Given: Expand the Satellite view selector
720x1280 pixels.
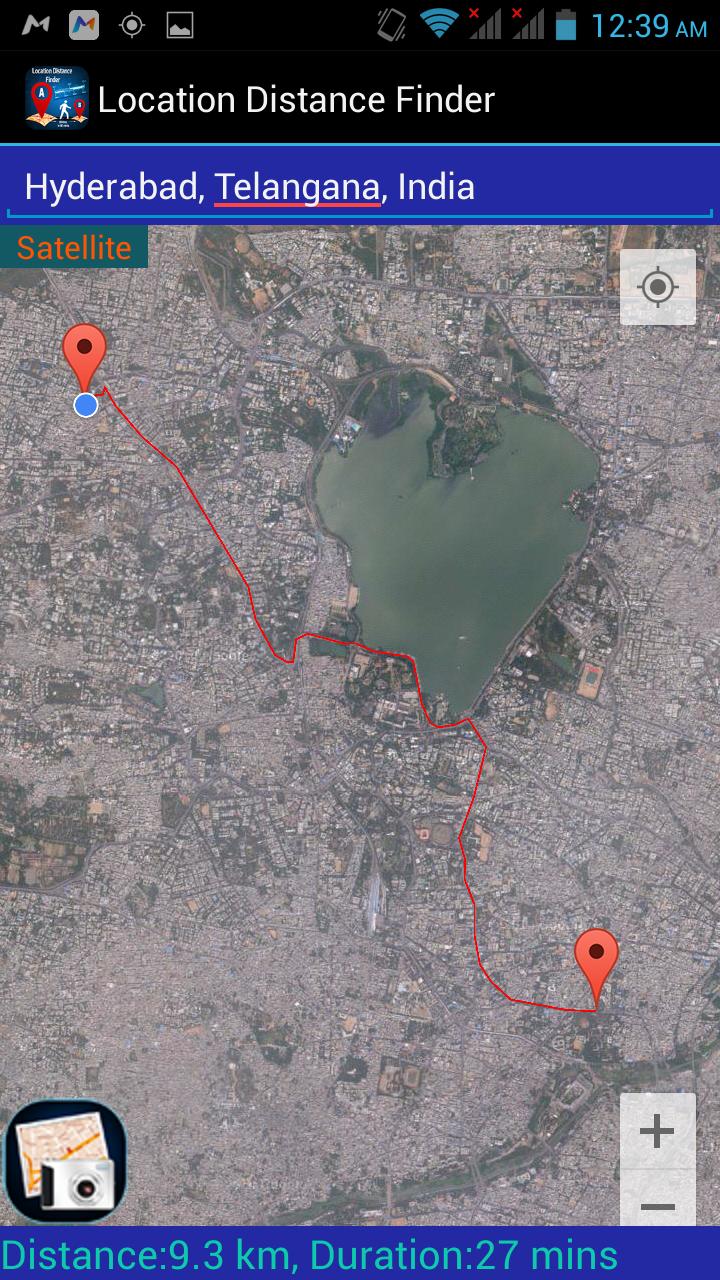Looking at the screenshot, I should (x=73, y=248).
